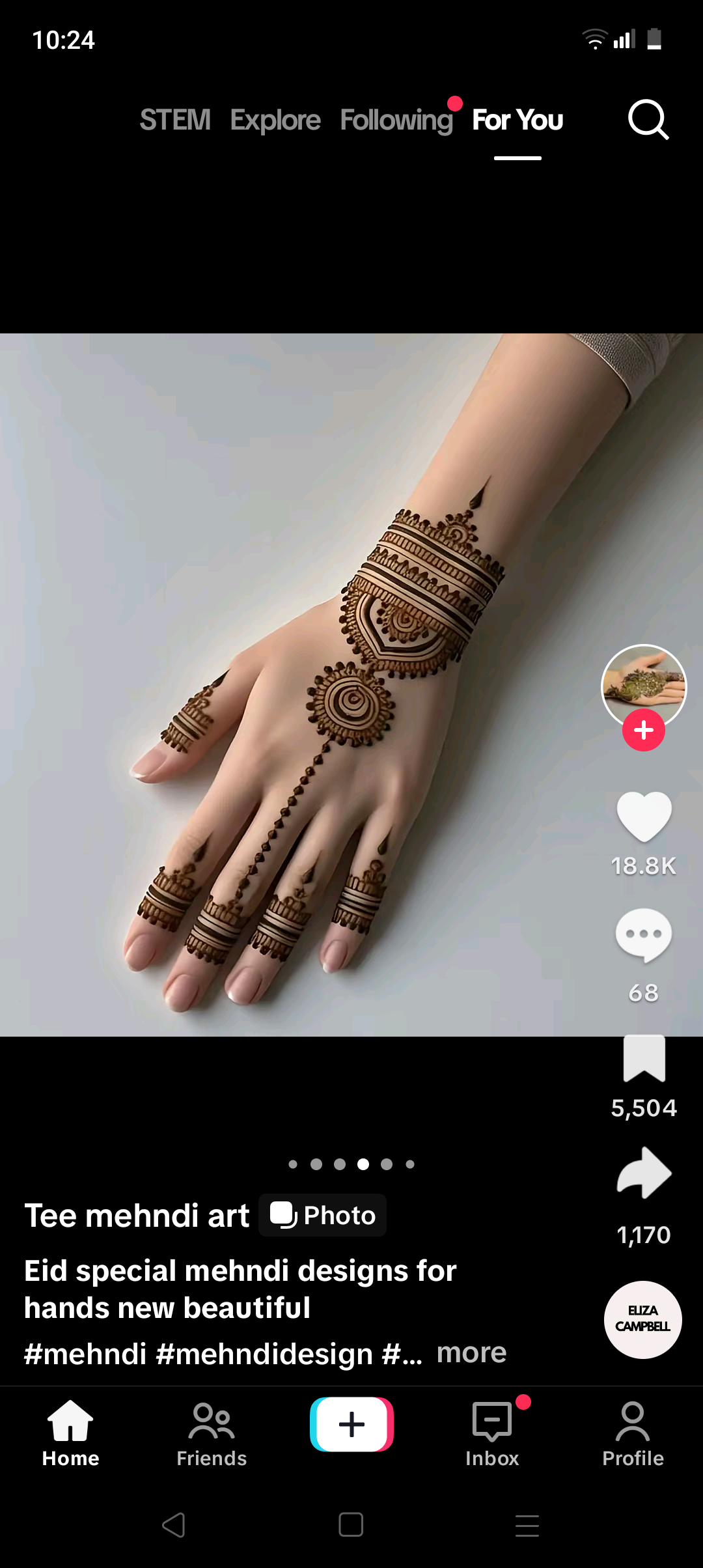The image size is (703, 1568).
Task: Switch to the Explore tab
Action: (275, 120)
